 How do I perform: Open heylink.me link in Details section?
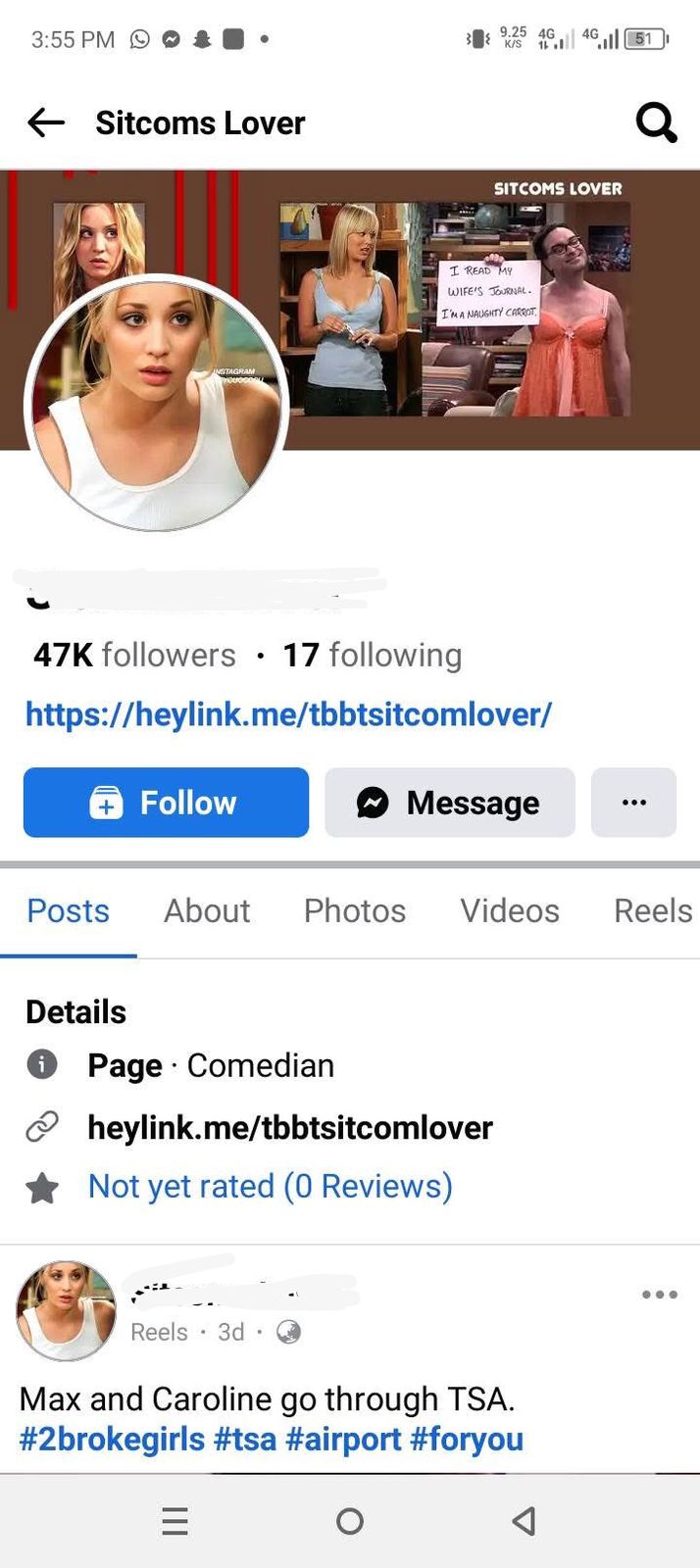coord(289,1127)
